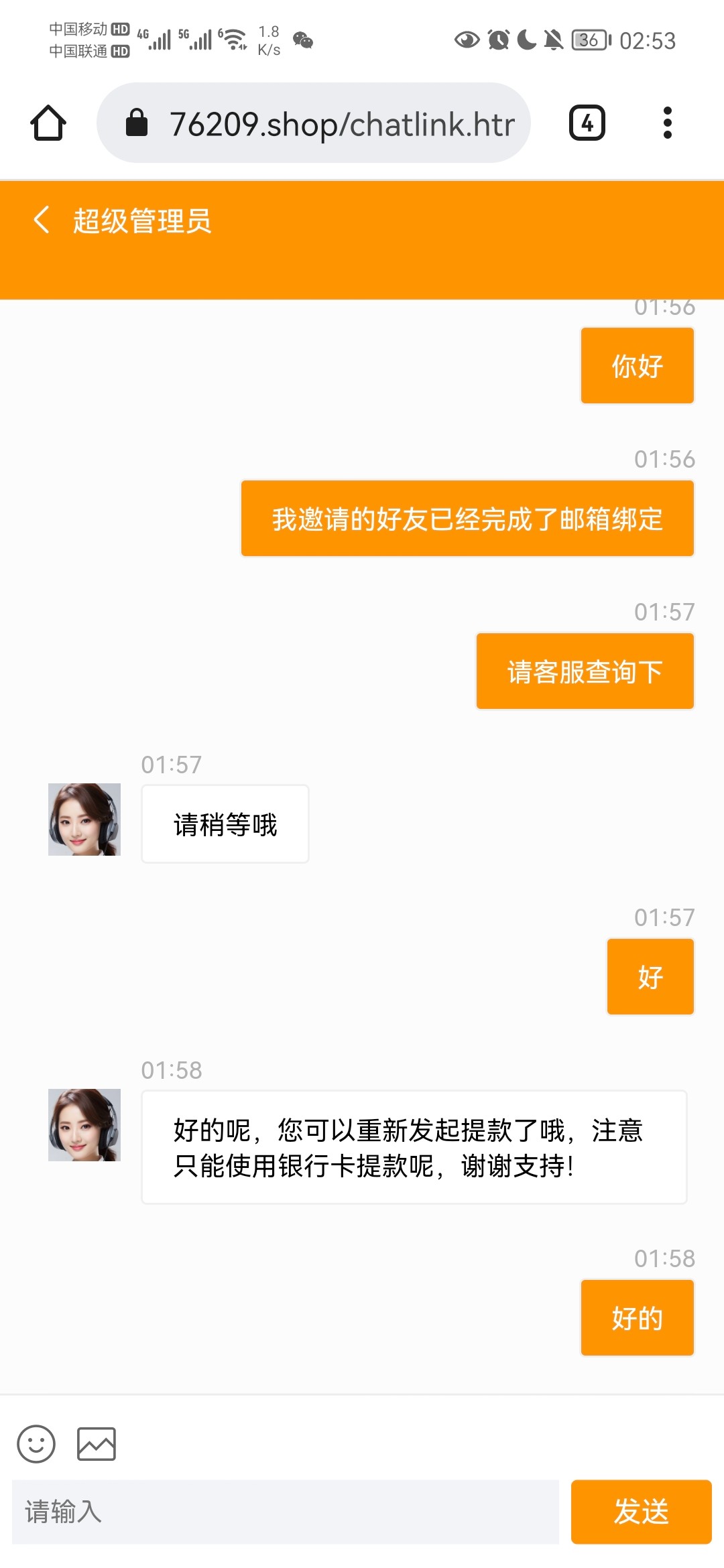The width and height of the screenshot is (724, 1568).
Task: Open the browser overflow menu
Action: 667,123
